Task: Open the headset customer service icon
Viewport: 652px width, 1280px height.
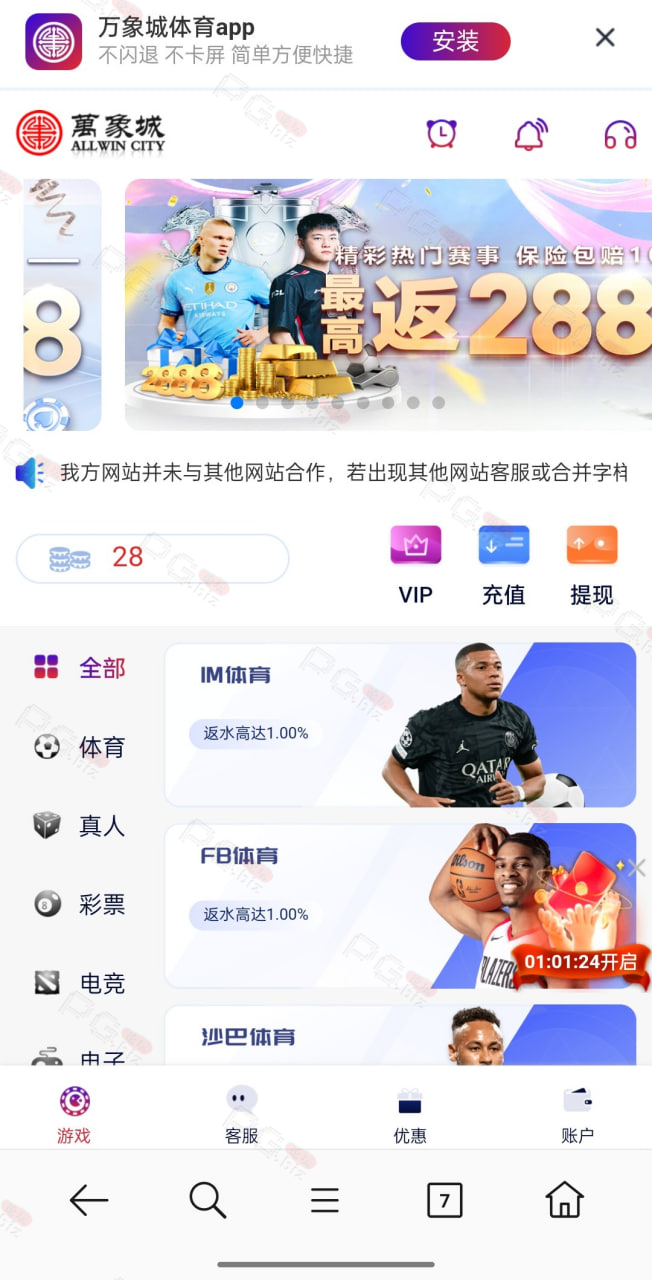Action: [x=620, y=134]
